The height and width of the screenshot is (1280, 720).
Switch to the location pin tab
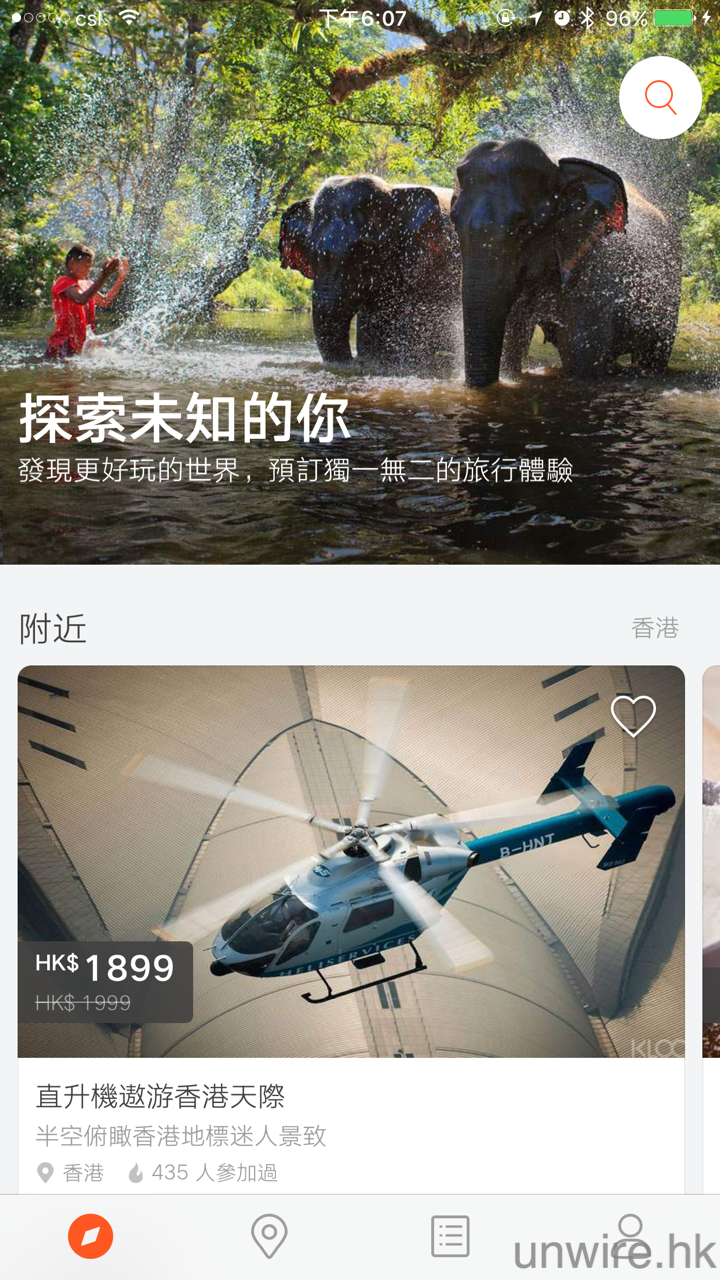(269, 1237)
